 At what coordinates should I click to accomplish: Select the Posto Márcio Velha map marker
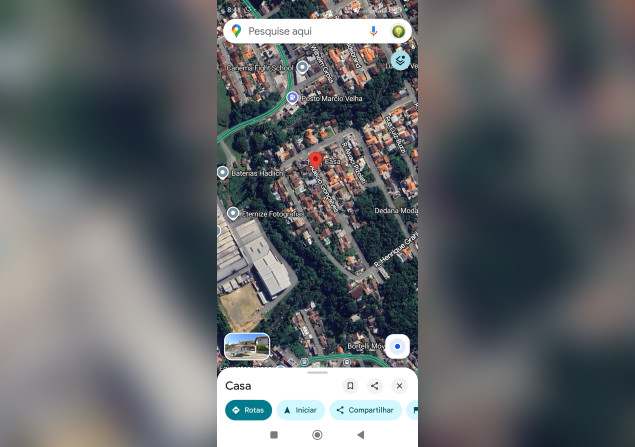point(292,98)
